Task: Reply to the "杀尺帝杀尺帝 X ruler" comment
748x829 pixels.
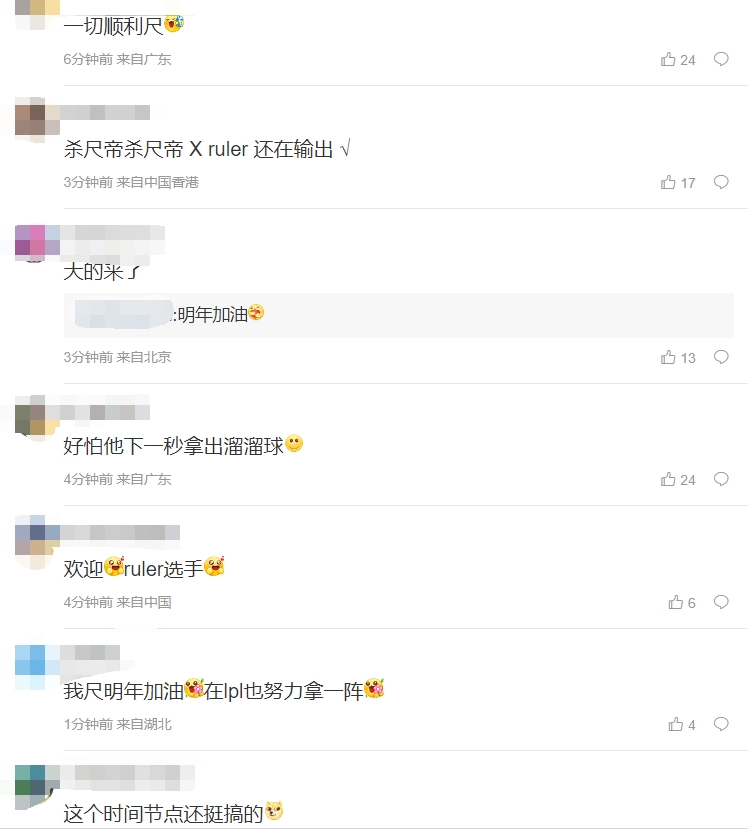Action: [721, 183]
